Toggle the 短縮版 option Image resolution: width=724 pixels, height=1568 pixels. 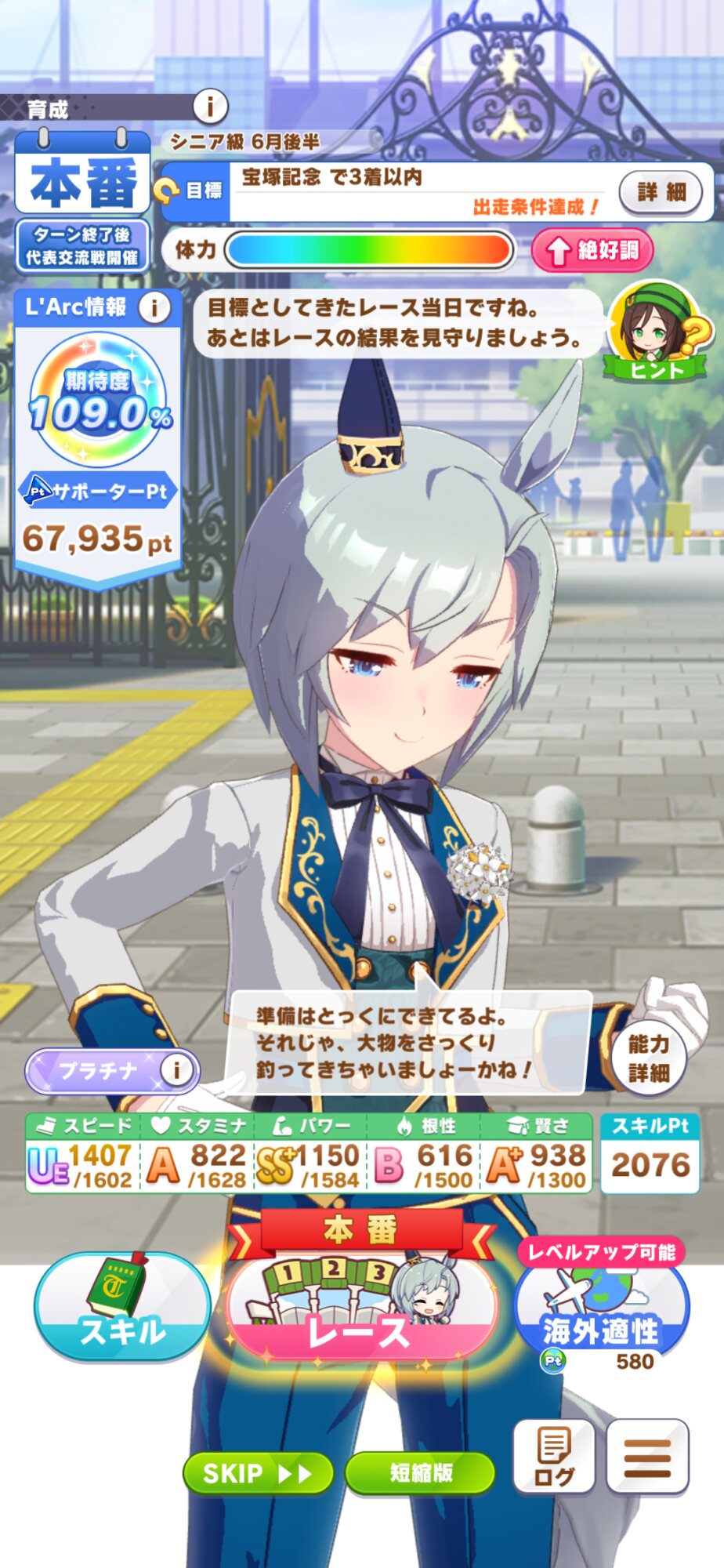[420, 1472]
